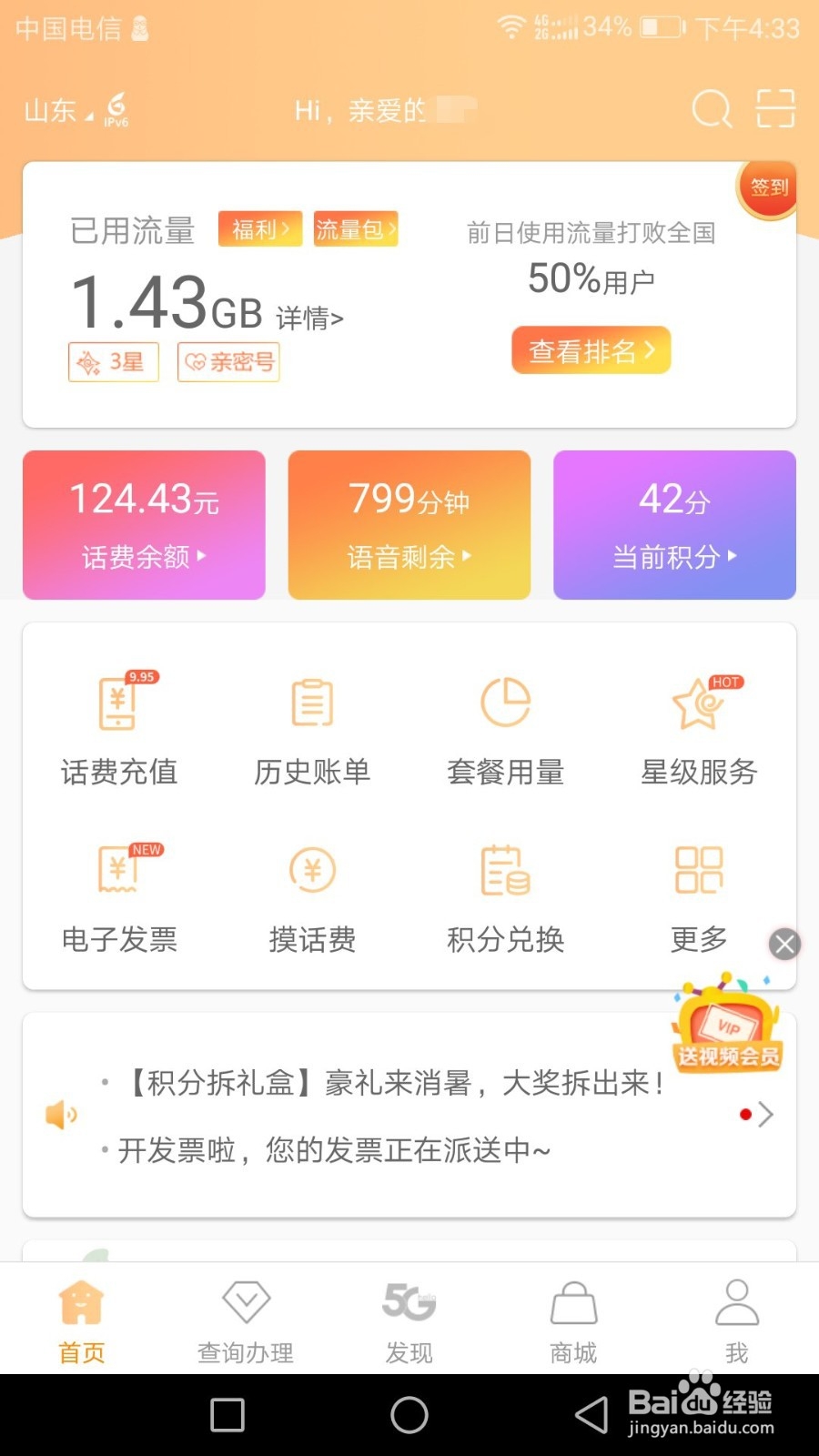Viewport: 819px width, 1456px height.
Task: Open the 查询办理 tab
Action: click(243, 1319)
